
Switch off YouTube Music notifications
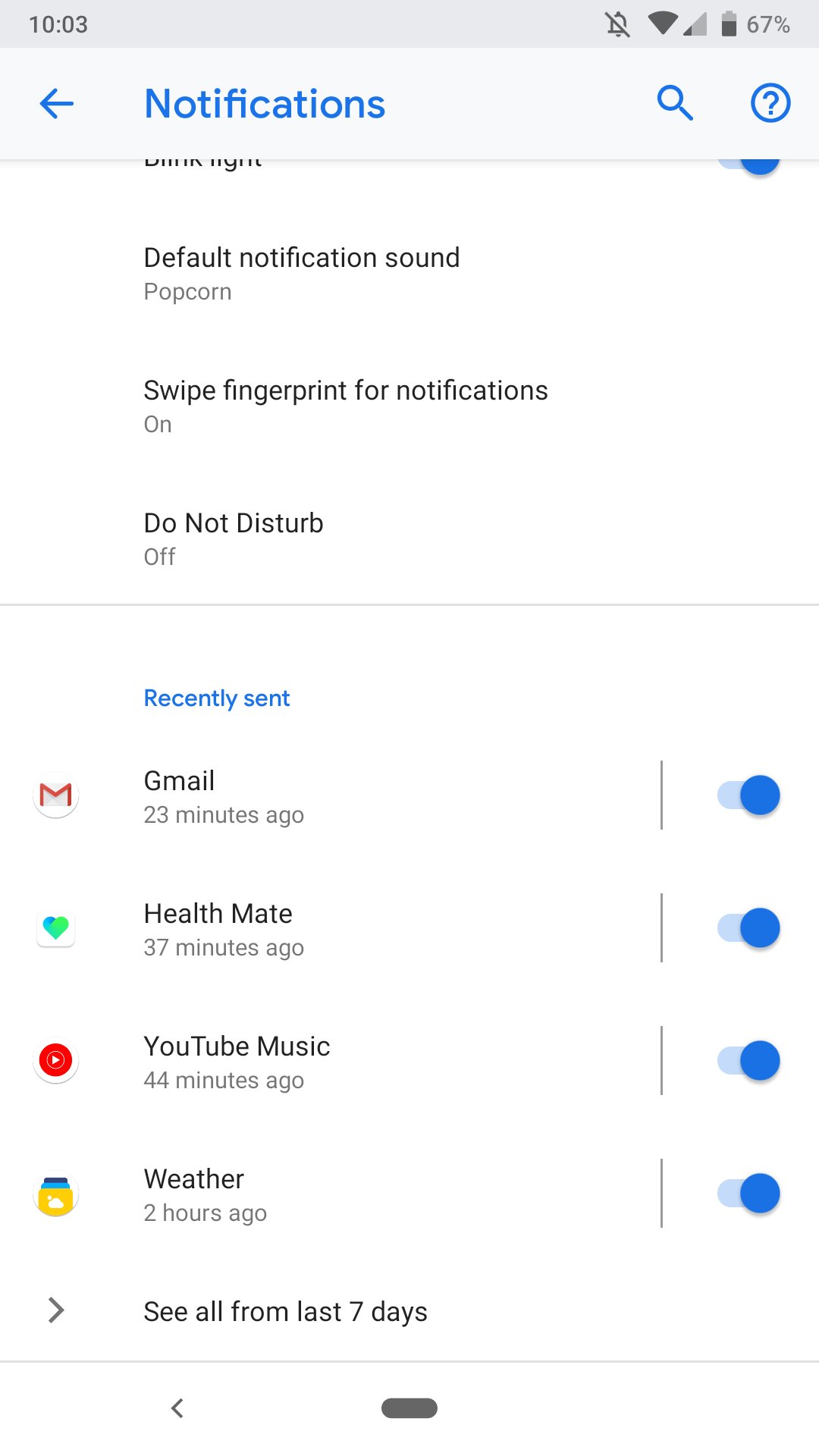pyautogui.click(x=748, y=1061)
